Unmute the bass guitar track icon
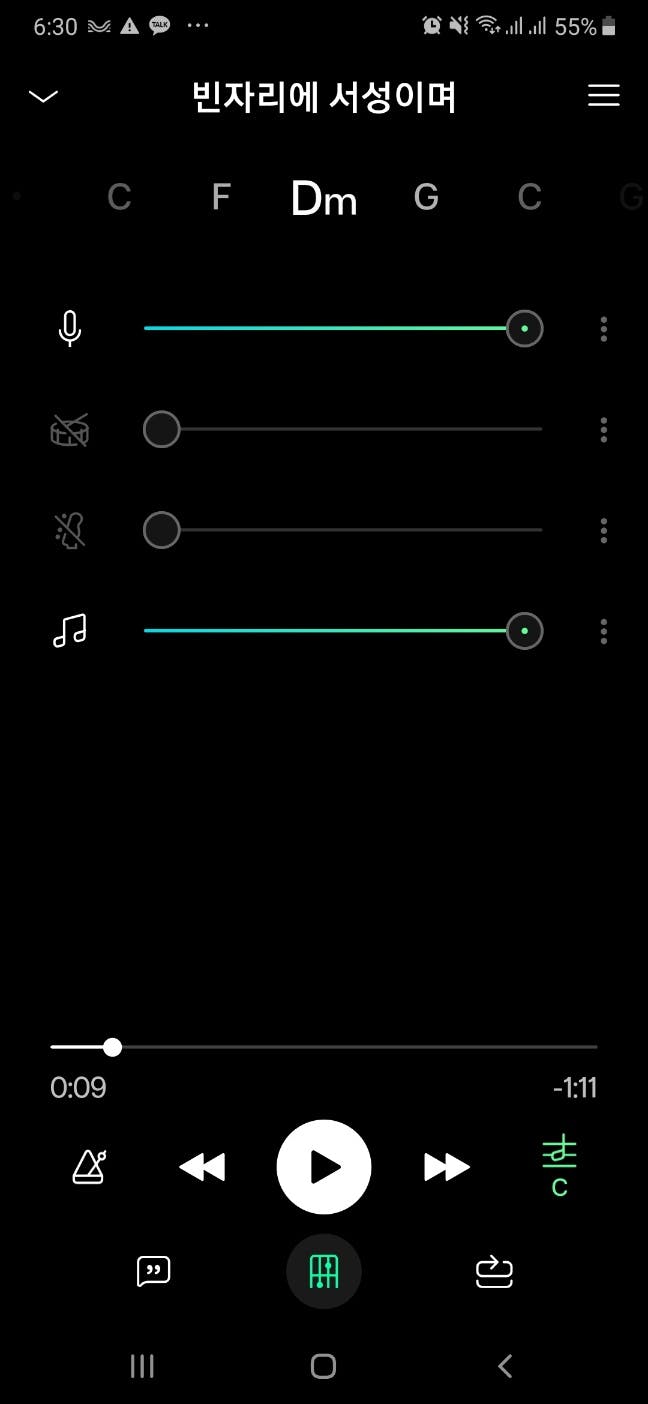This screenshot has height=1404, width=648. pos(70,531)
